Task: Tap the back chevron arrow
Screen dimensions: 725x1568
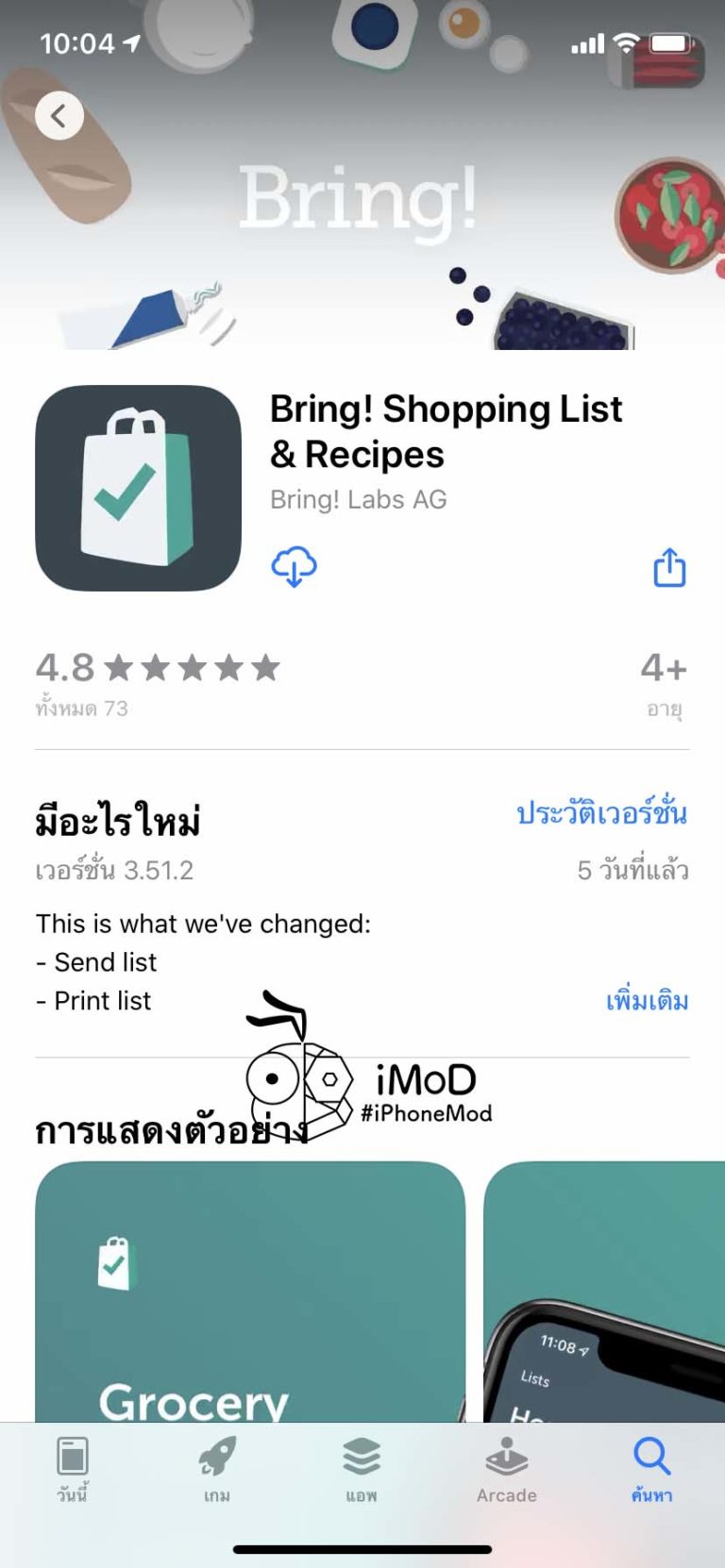Action: pyautogui.click(x=59, y=114)
